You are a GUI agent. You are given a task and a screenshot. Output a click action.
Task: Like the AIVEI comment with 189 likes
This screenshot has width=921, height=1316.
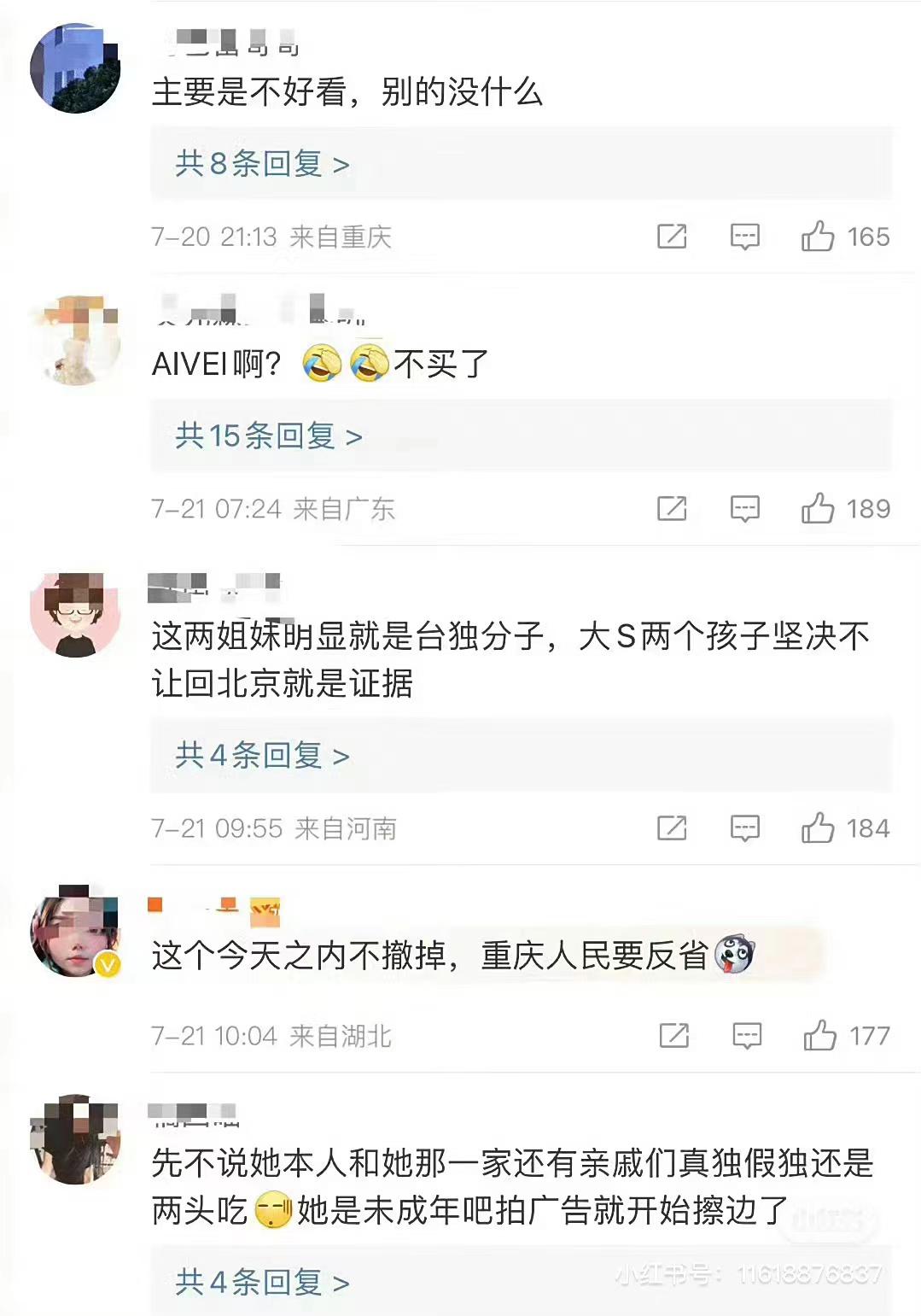(819, 509)
